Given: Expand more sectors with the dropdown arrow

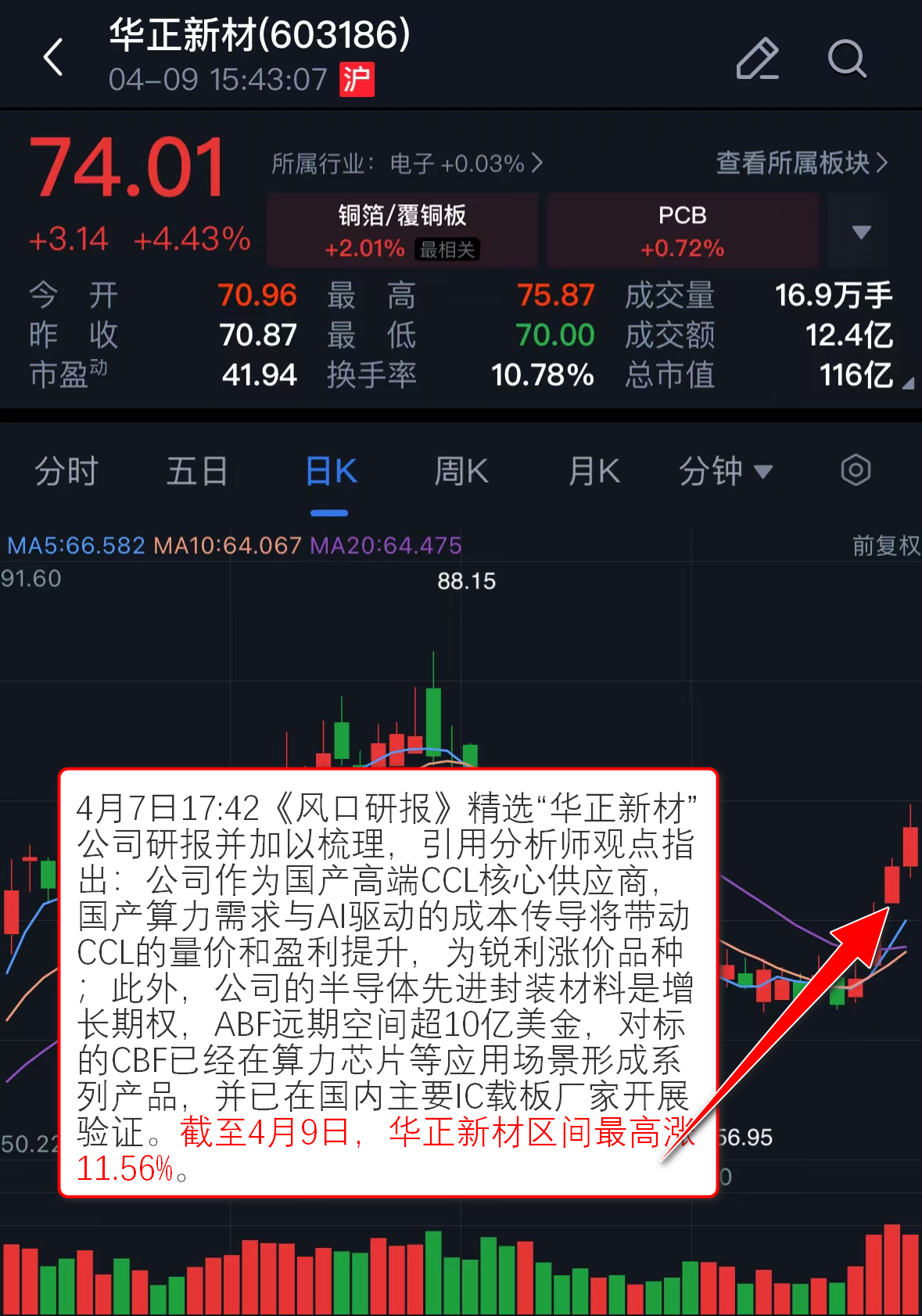Looking at the screenshot, I should coord(861,232).
